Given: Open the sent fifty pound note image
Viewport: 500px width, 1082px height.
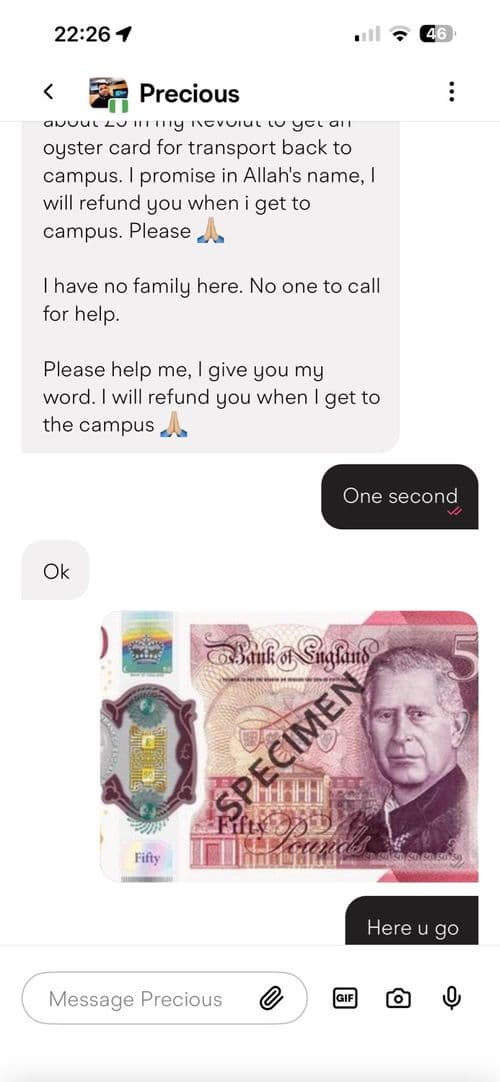Looking at the screenshot, I should 289,746.
